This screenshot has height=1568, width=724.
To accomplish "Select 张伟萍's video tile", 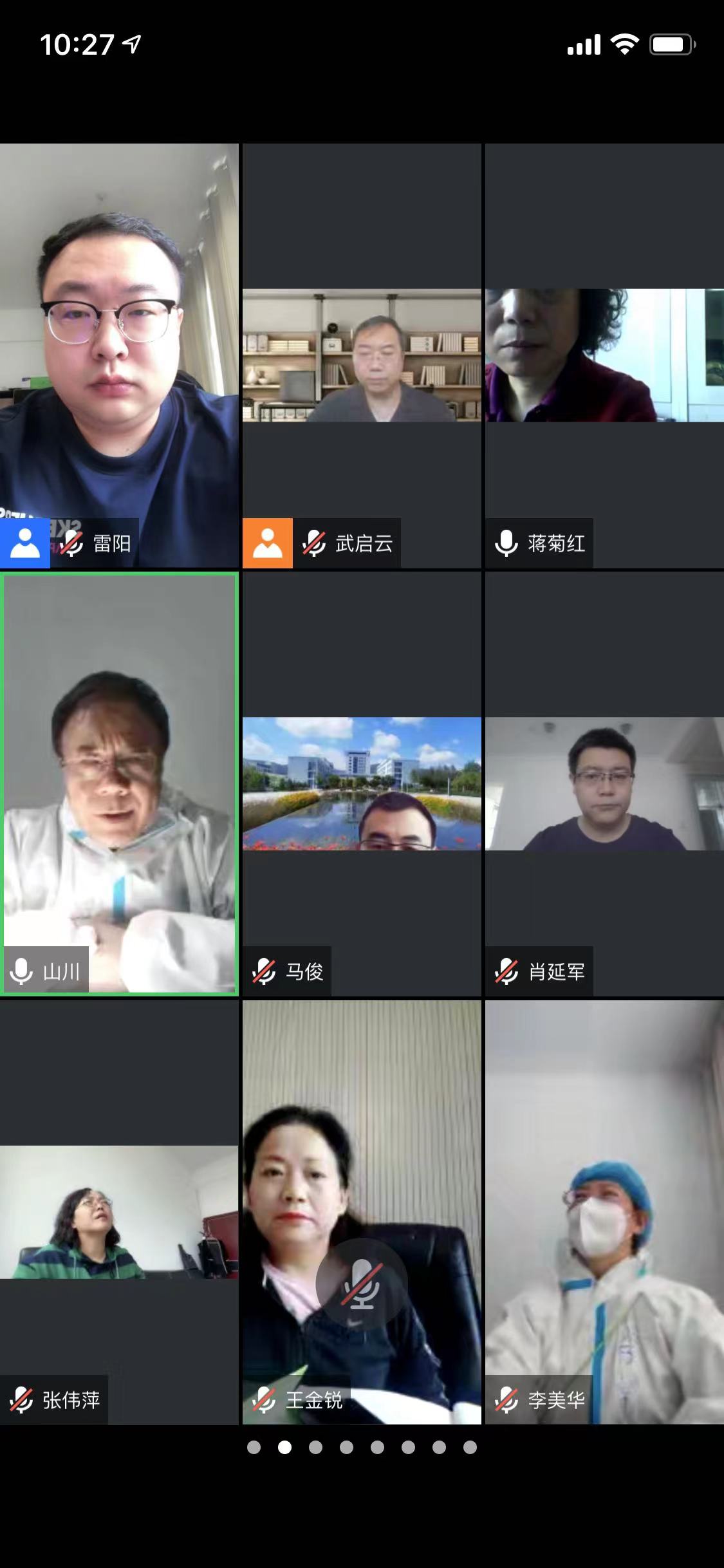I will tap(119, 1211).
